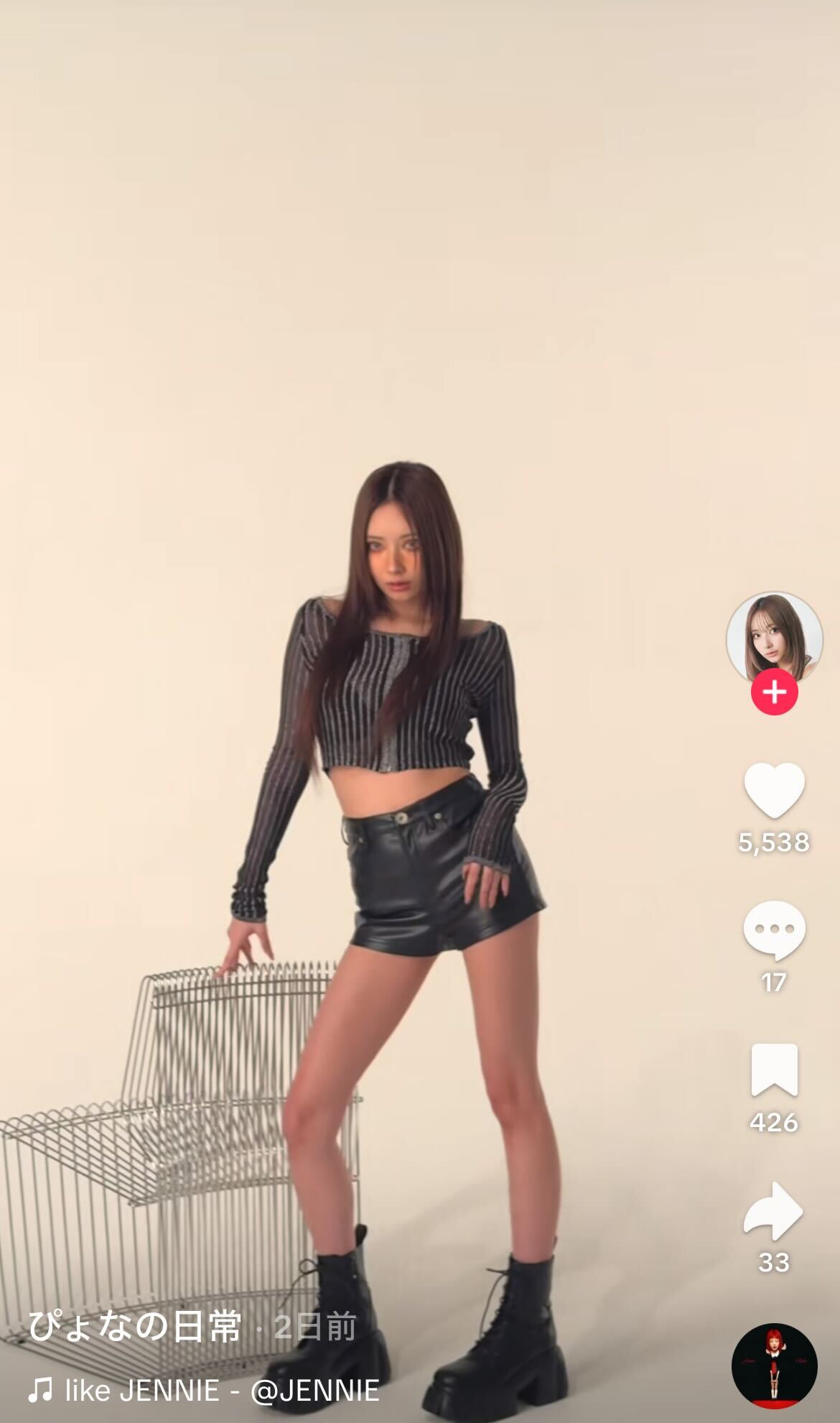This screenshot has height=1423, width=840.
Task: Open the spinning sound disc
Action: pyautogui.click(x=774, y=1367)
